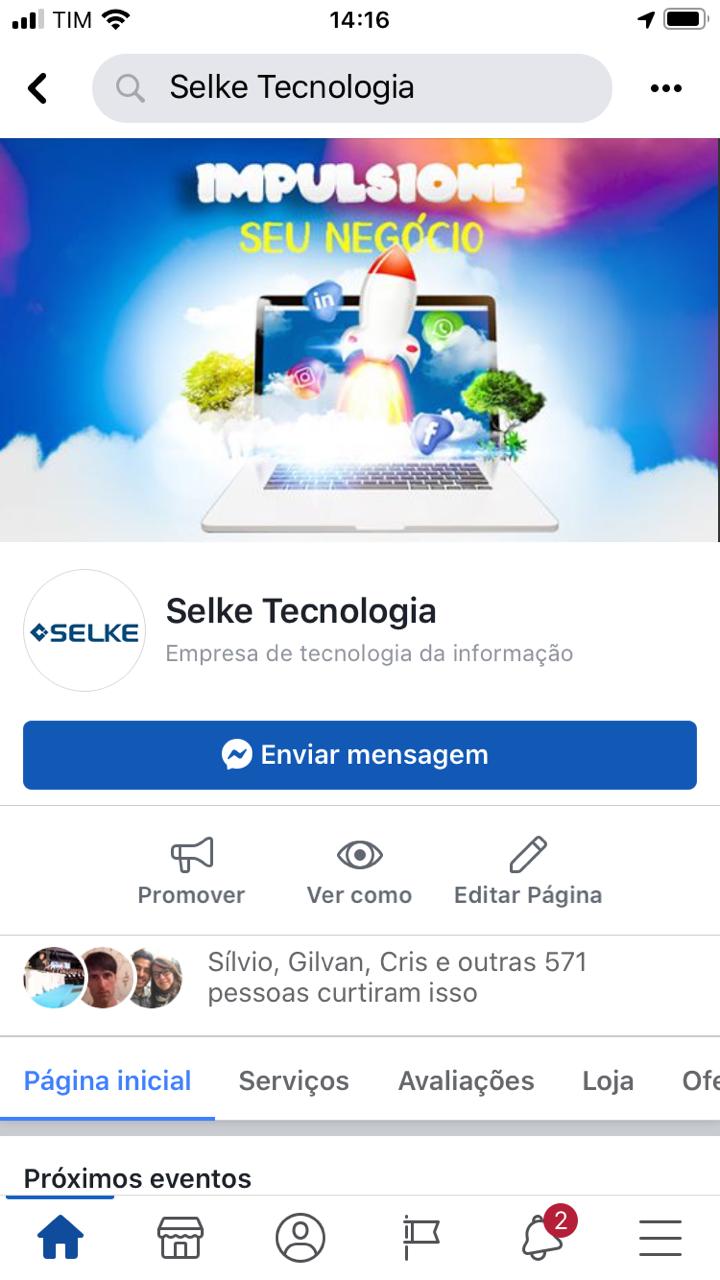This screenshot has height=1280, width=720.
Task: Switch to the Página inicial tab
Action: point(108,1081)
